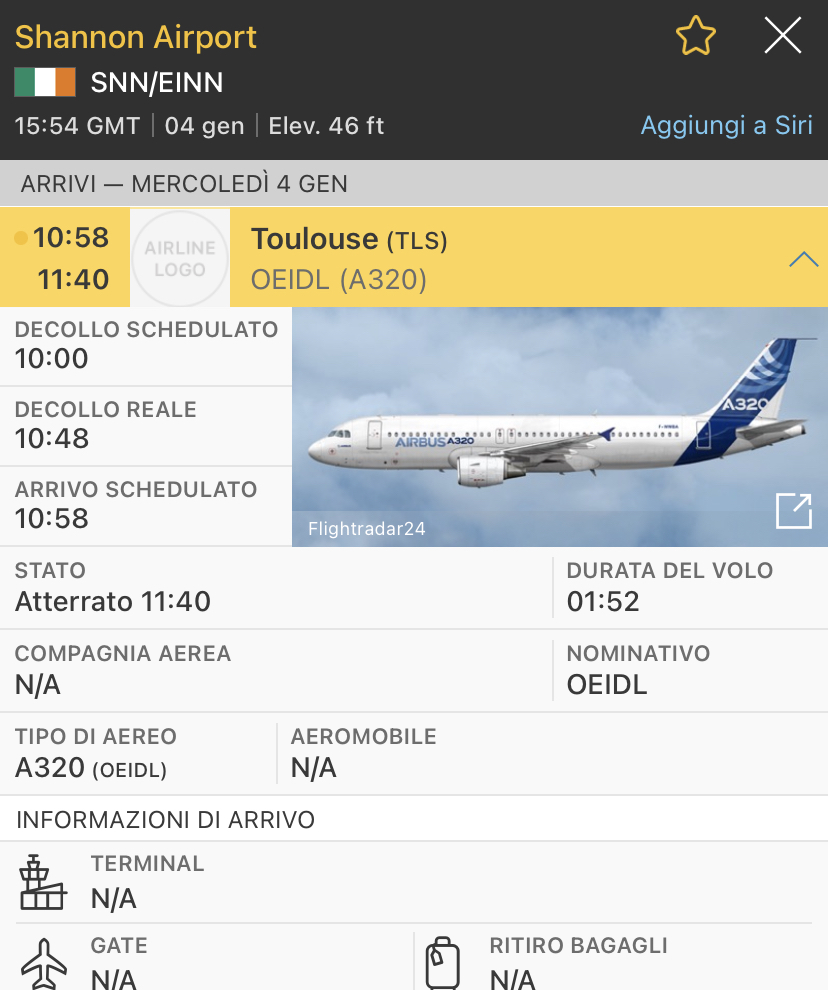The image size is (828, 990).
Task: Tap the Aggiungi a Siri link
Action: (x=726, y=126)
